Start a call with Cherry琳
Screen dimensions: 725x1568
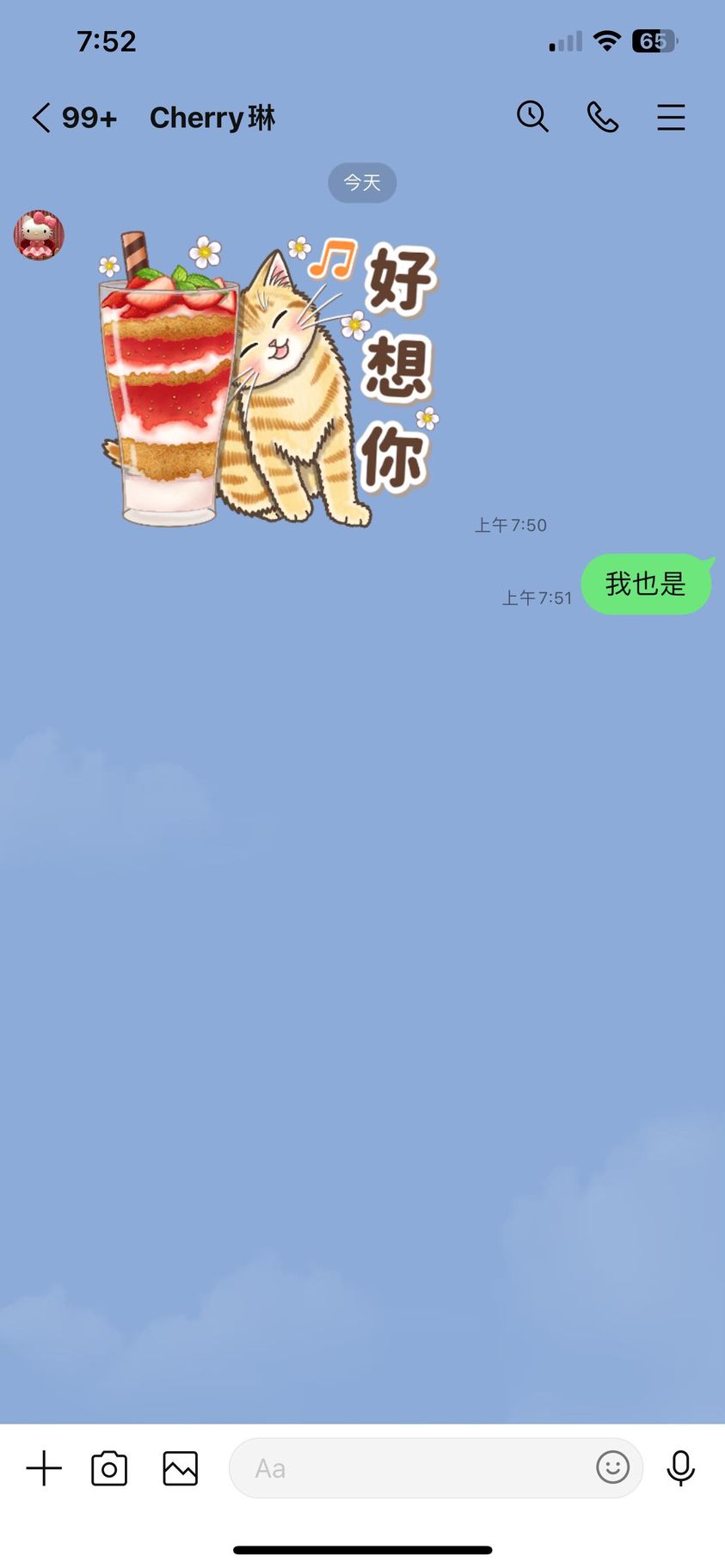pos(603,117)
